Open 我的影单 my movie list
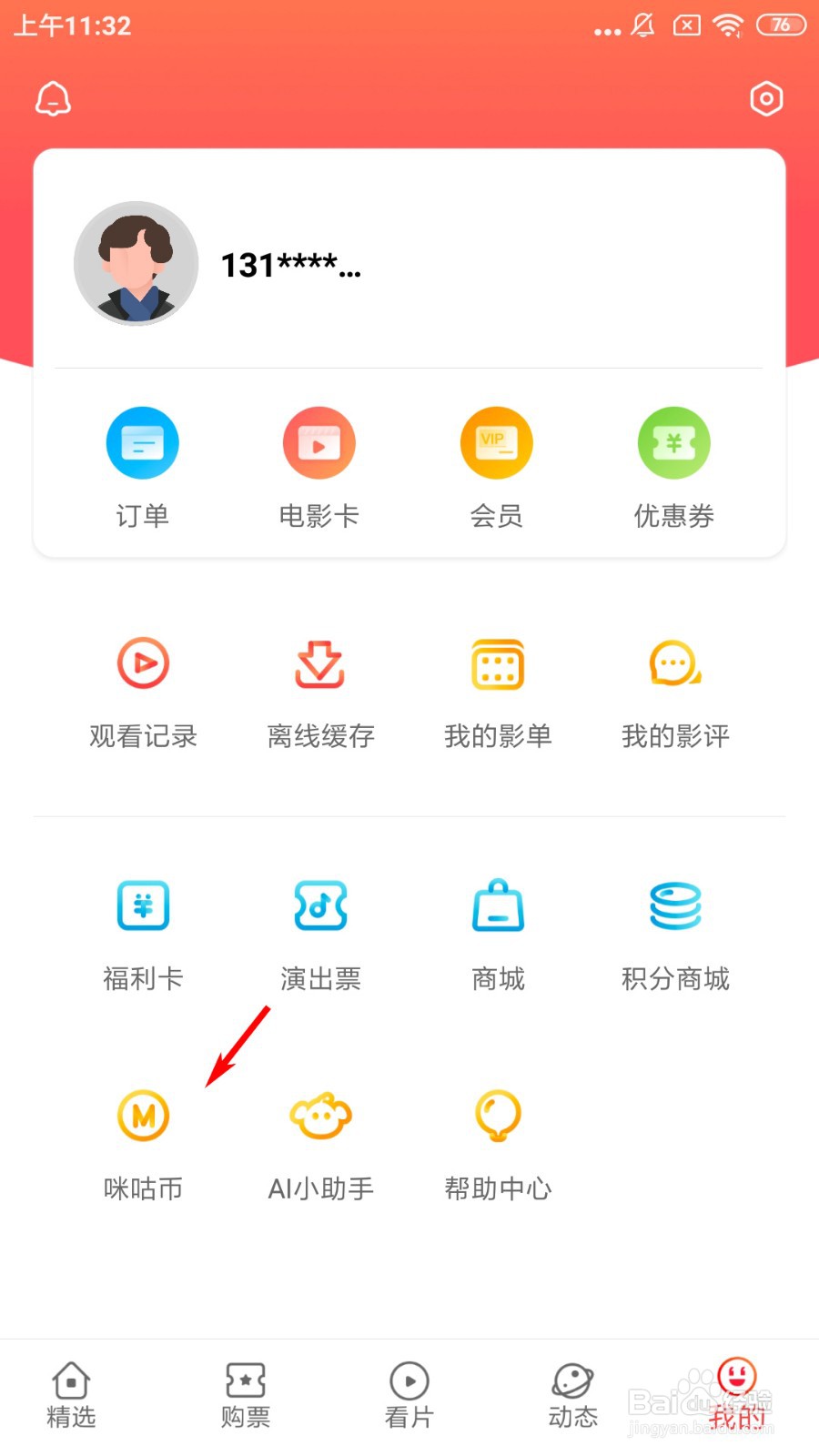 point(497,664)
